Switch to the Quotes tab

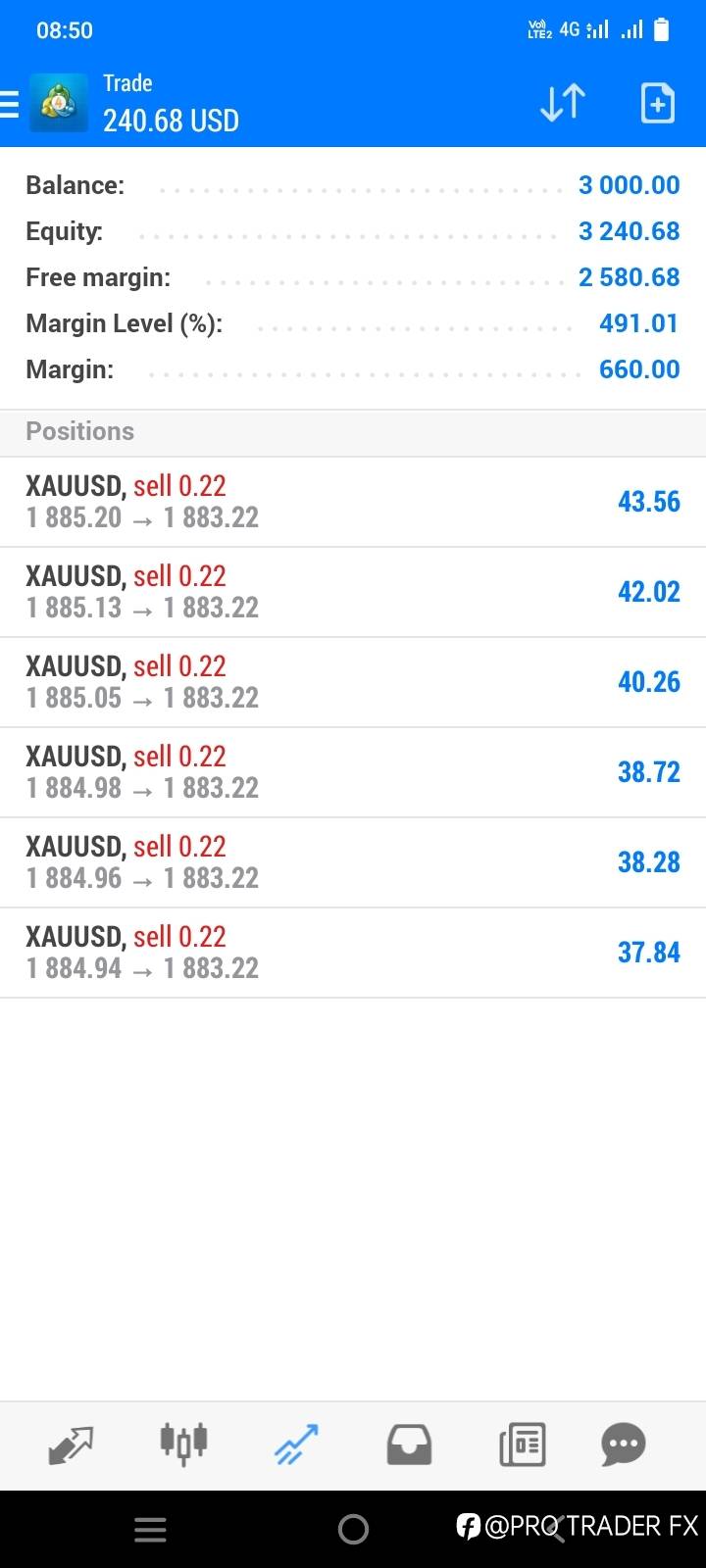71,1445
